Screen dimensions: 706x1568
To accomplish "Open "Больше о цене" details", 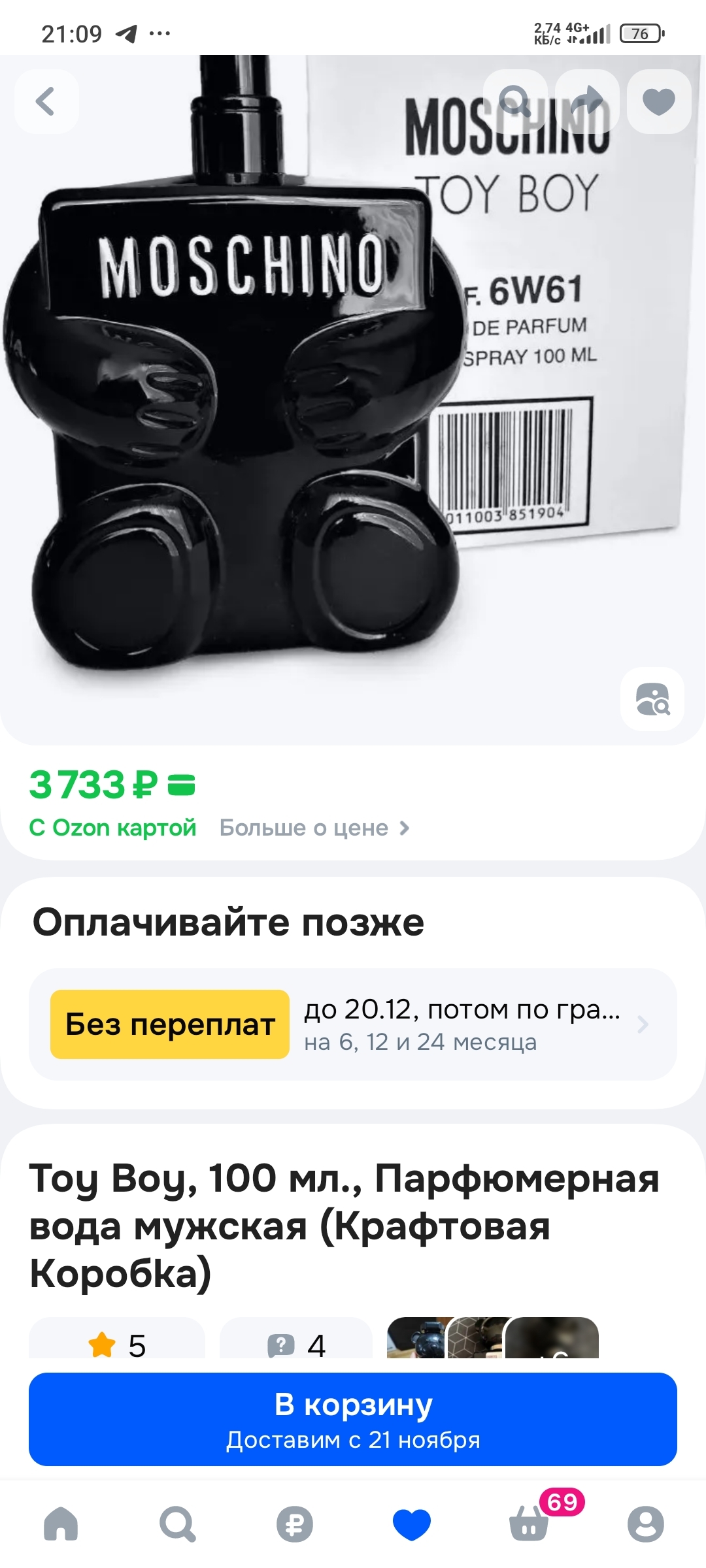I will tap(314, 828).
